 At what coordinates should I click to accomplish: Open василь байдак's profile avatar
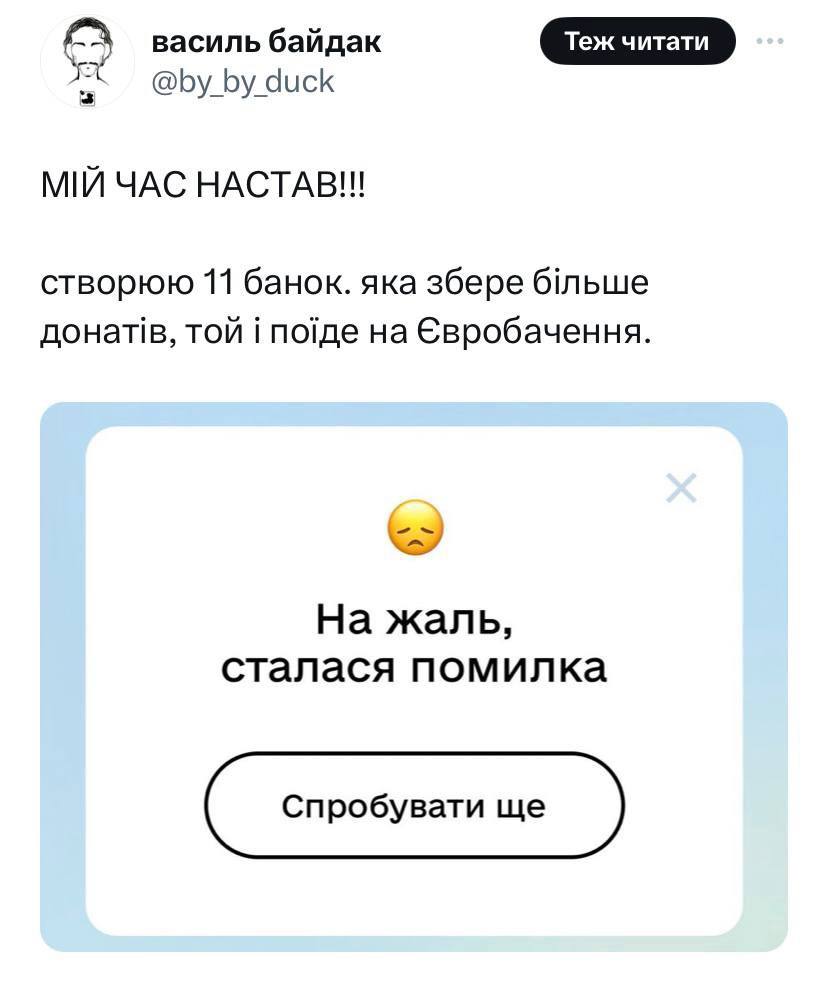[87, 61]
